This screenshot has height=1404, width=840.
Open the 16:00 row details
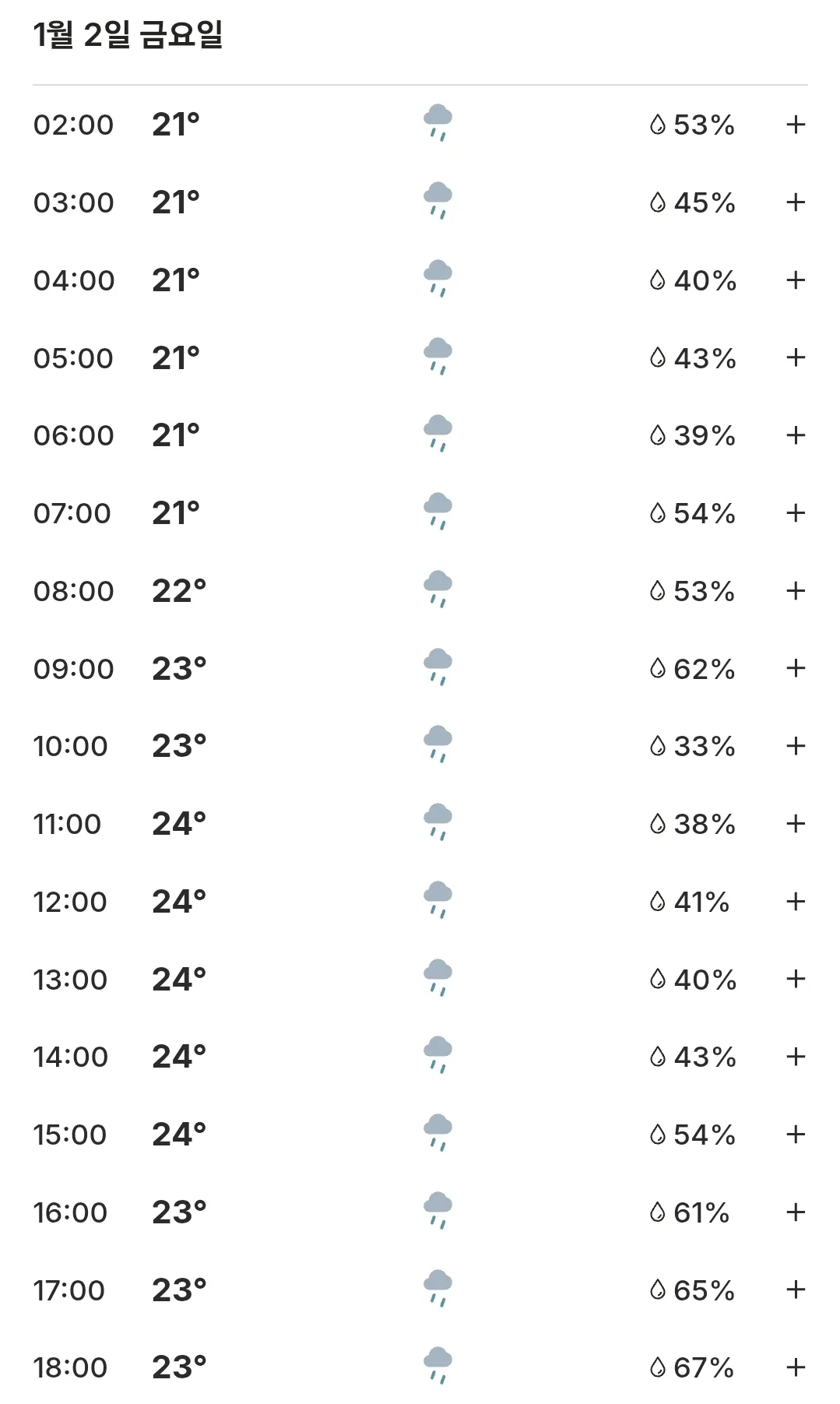click(795, 1212)
